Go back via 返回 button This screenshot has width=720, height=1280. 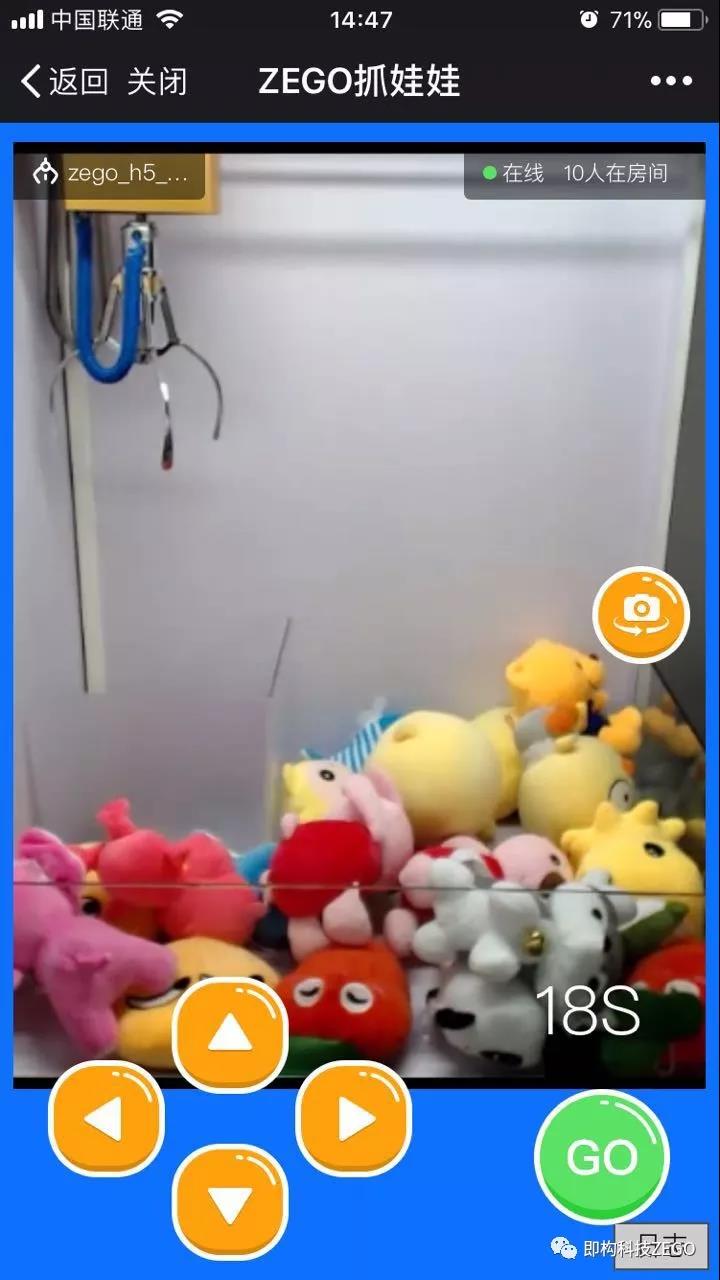click(64, 81)
